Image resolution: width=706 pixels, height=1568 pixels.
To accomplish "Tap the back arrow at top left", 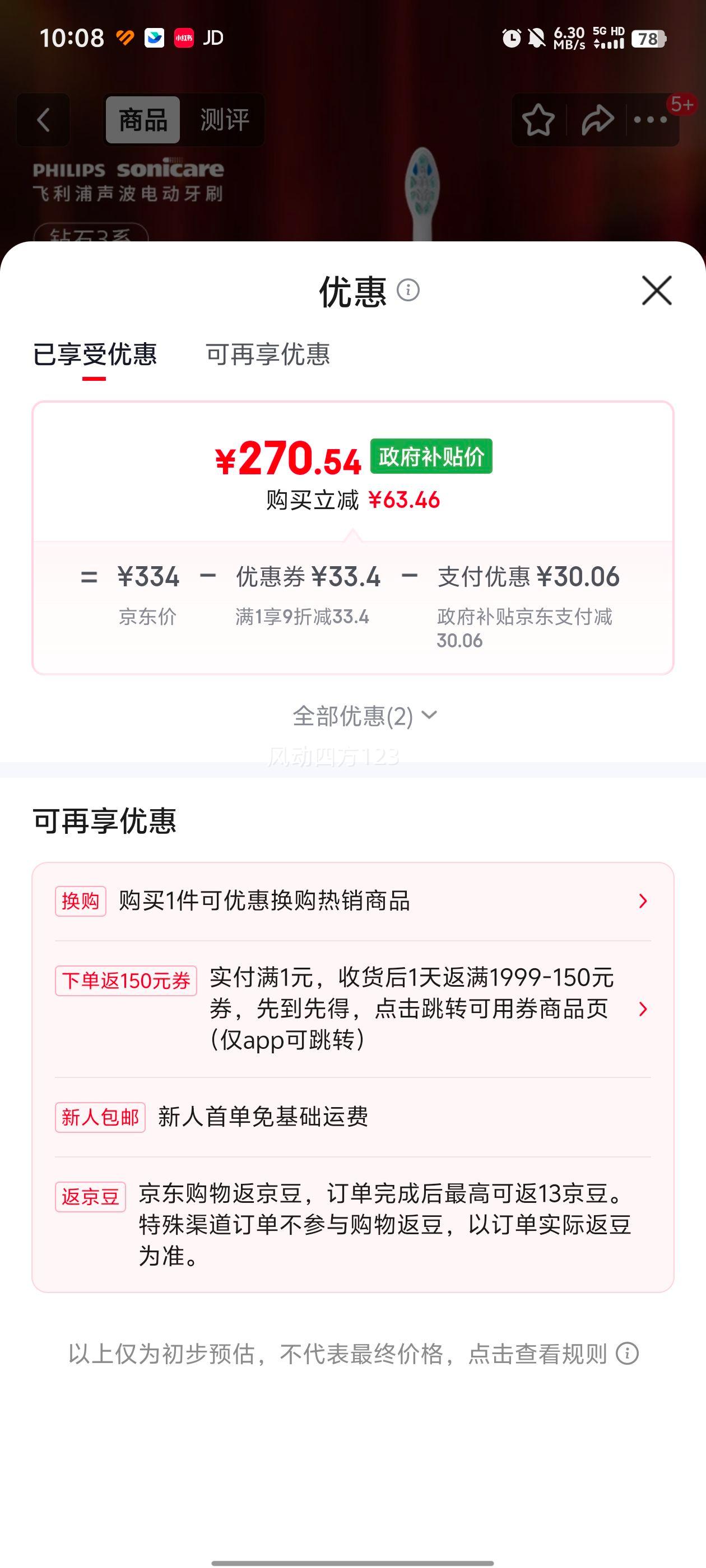I will 43,119.
